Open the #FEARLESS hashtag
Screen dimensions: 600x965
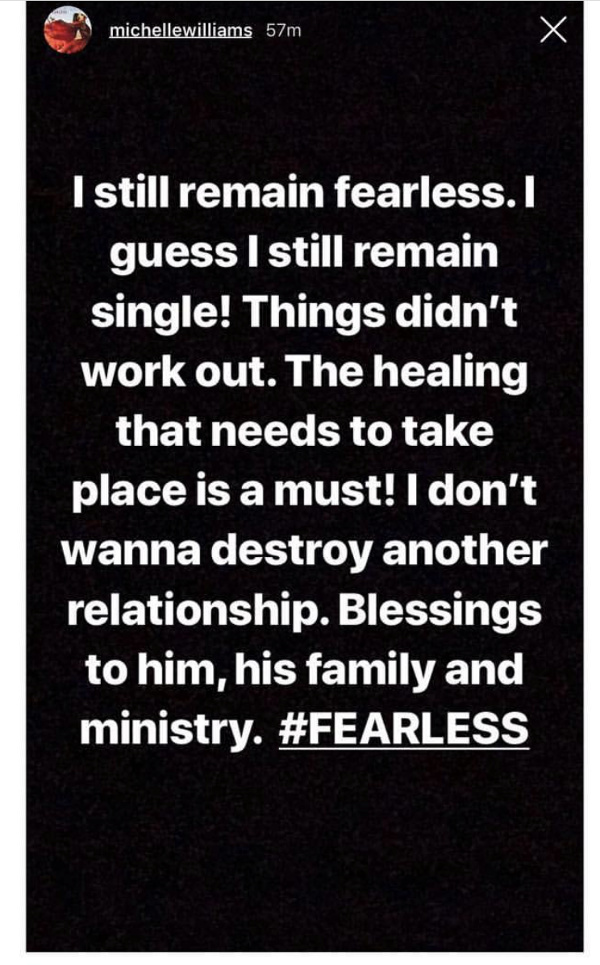pos(404,729)
